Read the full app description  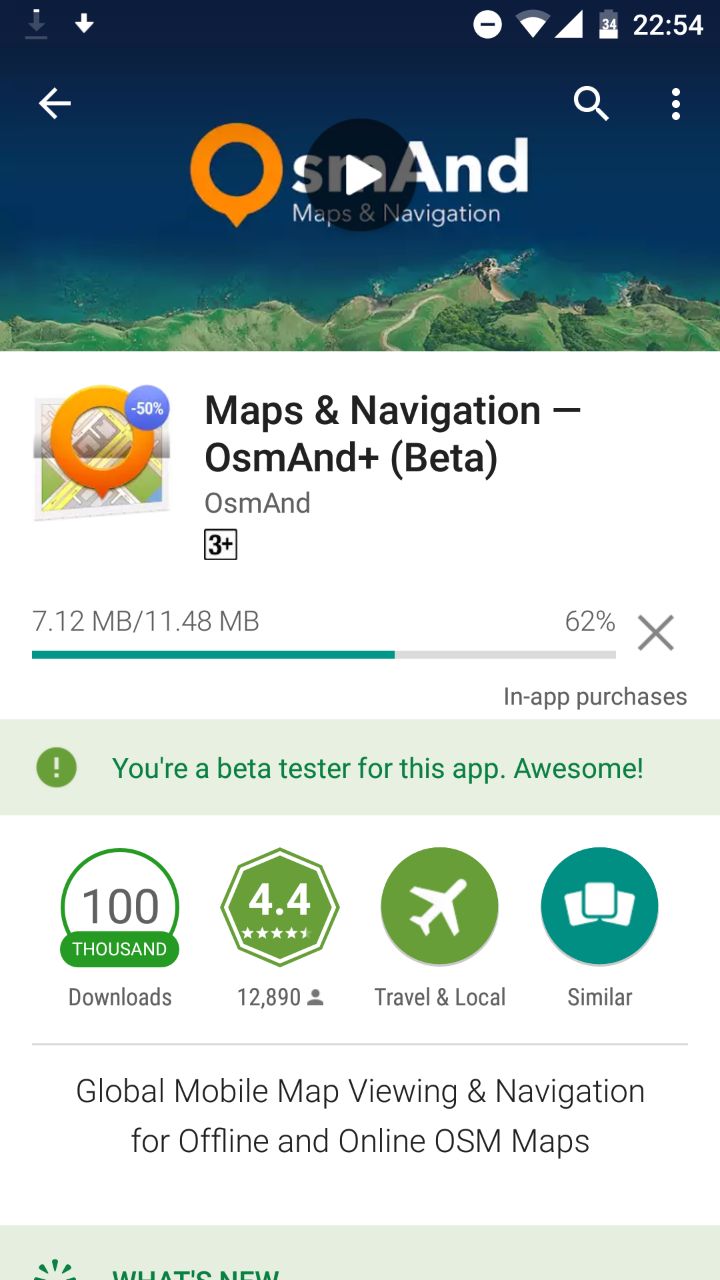(x=360, y=1116)
